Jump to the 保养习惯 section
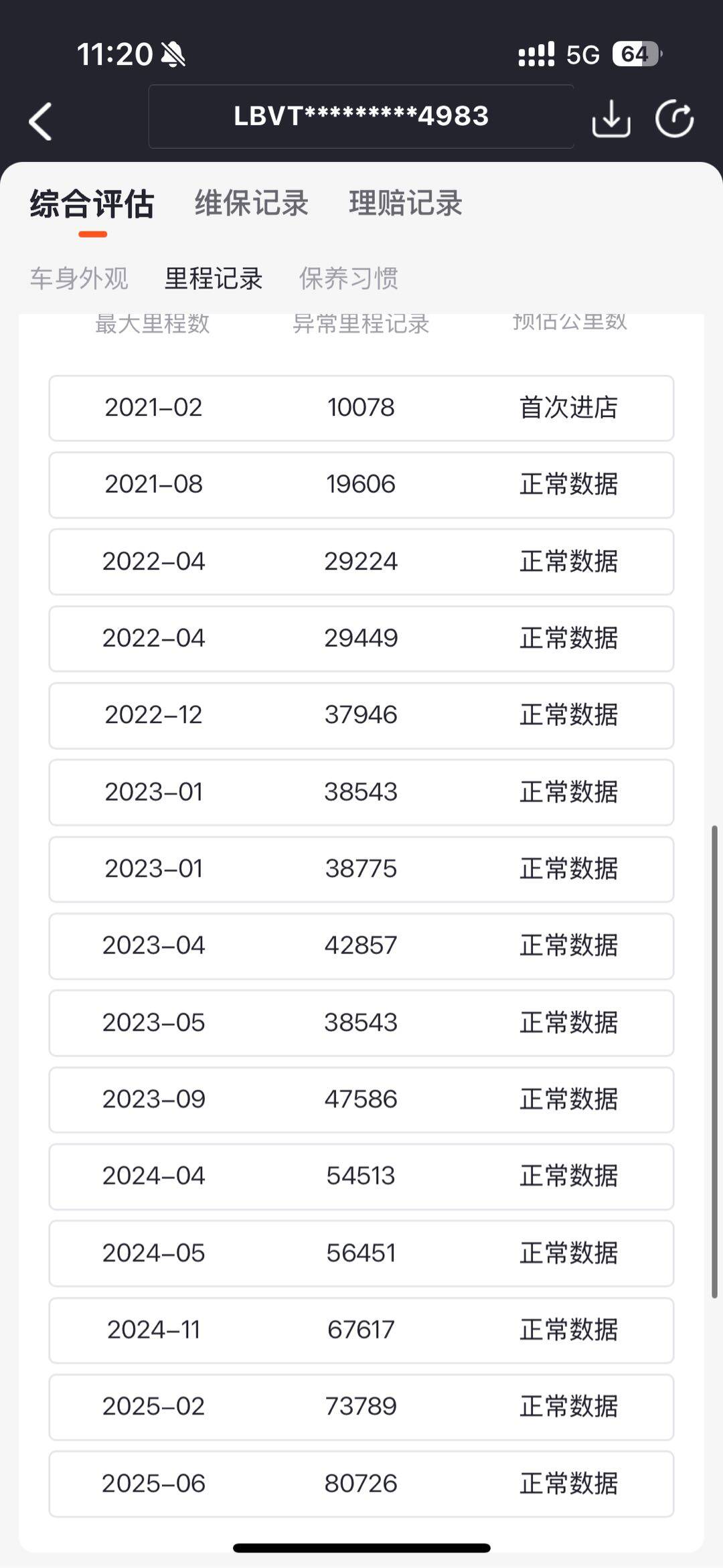The width and height of the screenshot is (723, 1568). [349, 279]
